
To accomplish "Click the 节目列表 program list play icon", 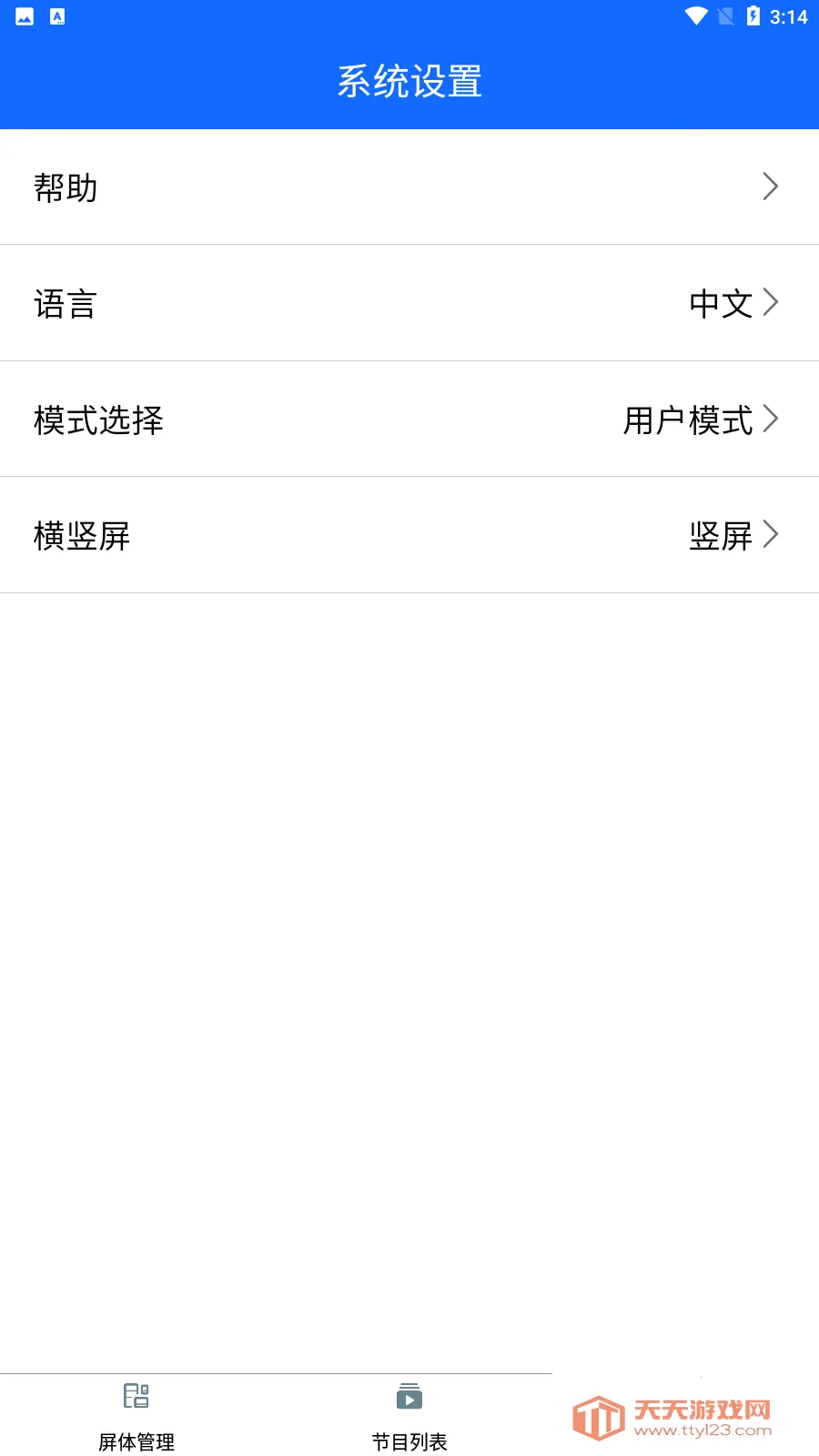I will click(409, 1395).
